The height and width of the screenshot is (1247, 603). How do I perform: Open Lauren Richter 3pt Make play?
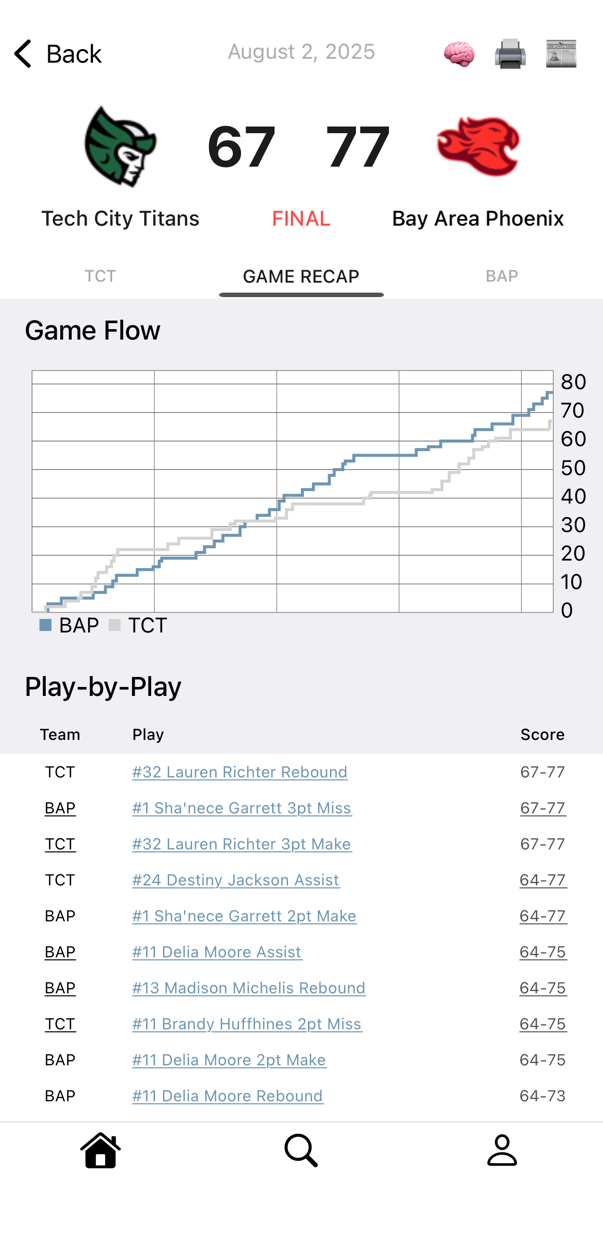[x=242, y=844]
